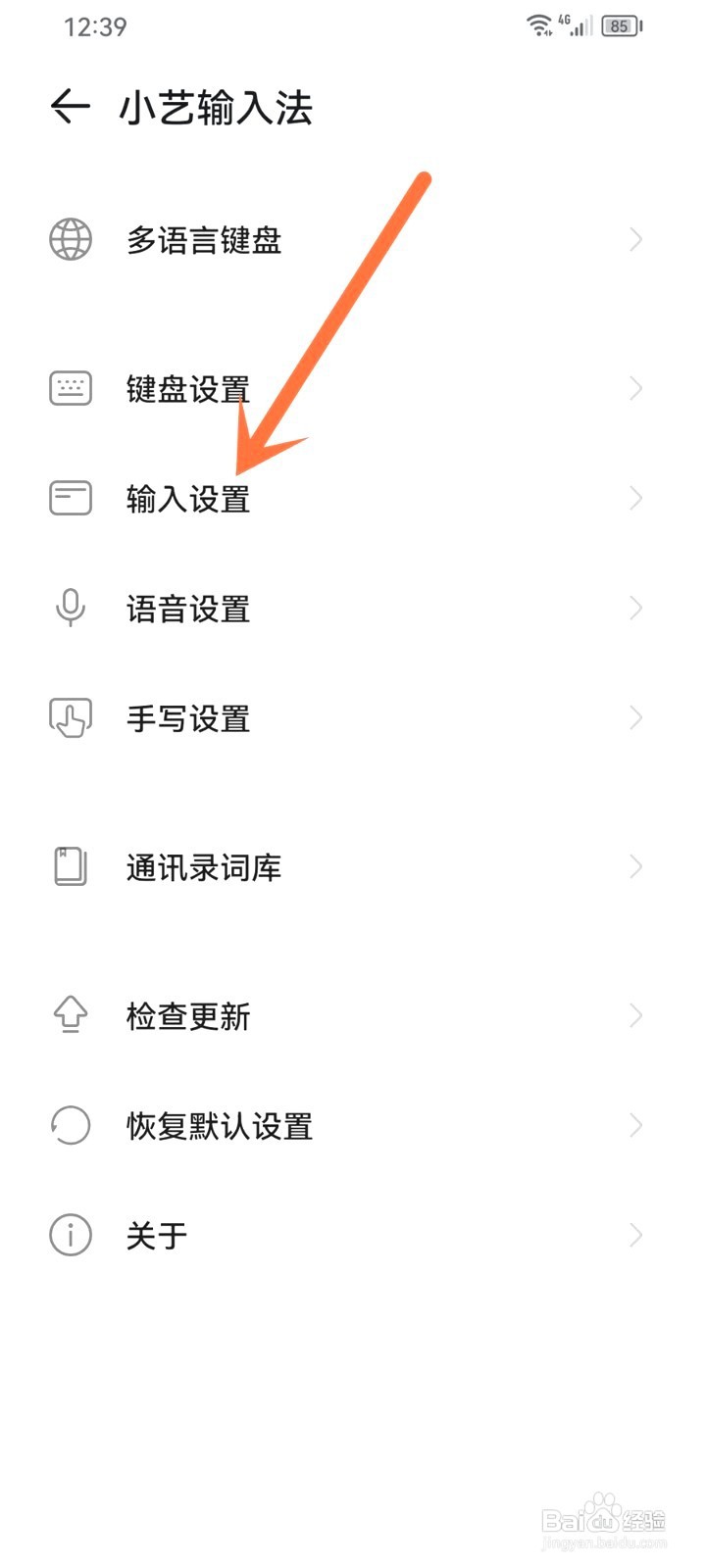Open 通讯录词库

tap(353, 867)
